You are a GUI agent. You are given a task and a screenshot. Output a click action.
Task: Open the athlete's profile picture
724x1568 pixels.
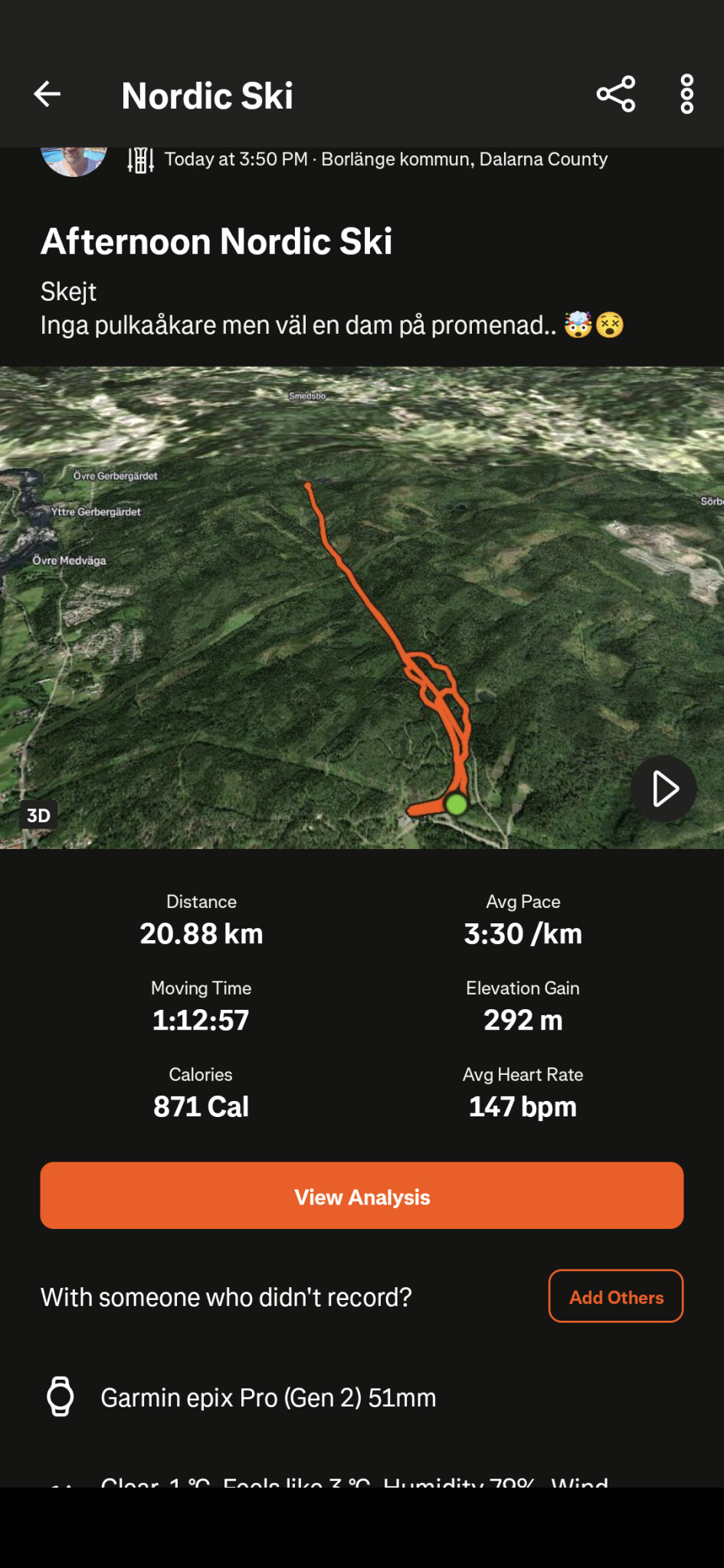74,160
